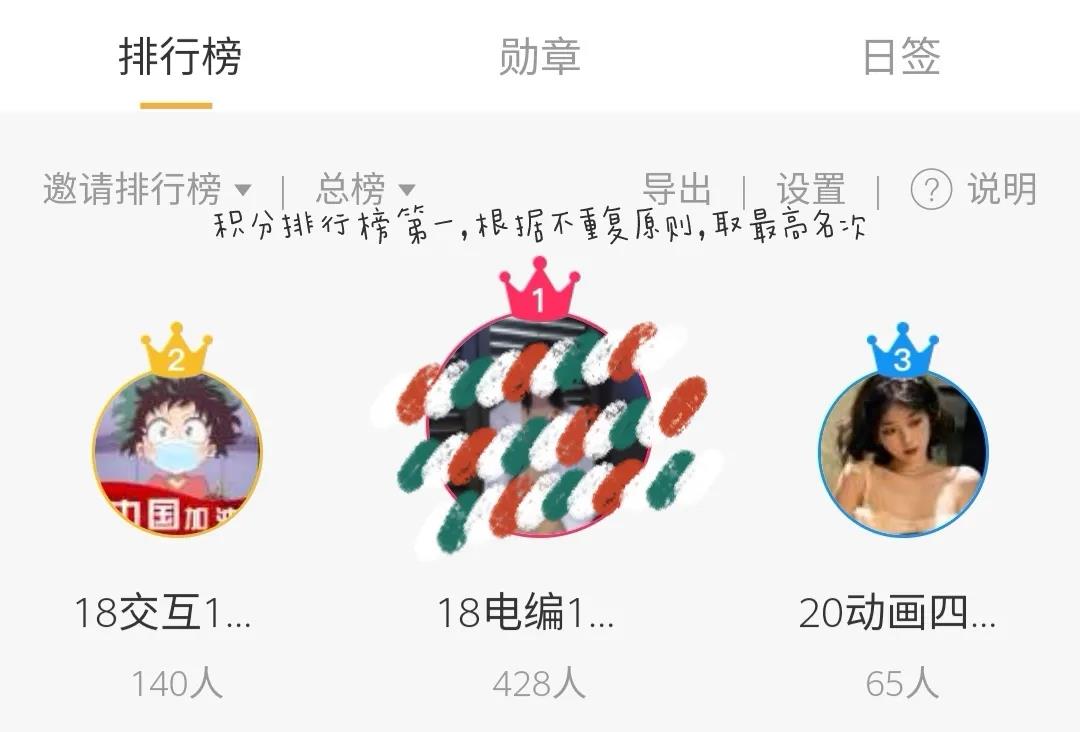Switch to the 勋章 tab
The image size is (1080, 732).
coord(539,57)
